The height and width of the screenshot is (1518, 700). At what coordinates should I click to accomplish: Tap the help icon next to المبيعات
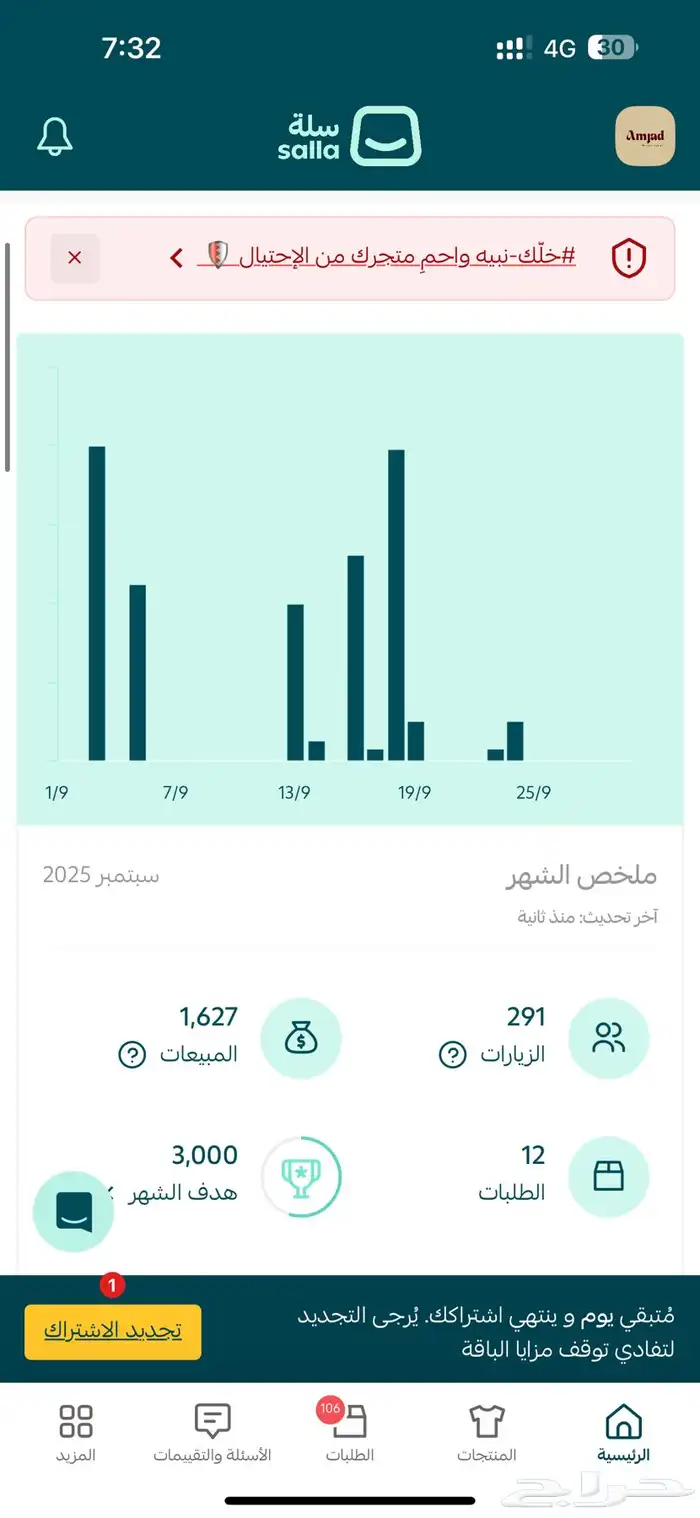132,1054
